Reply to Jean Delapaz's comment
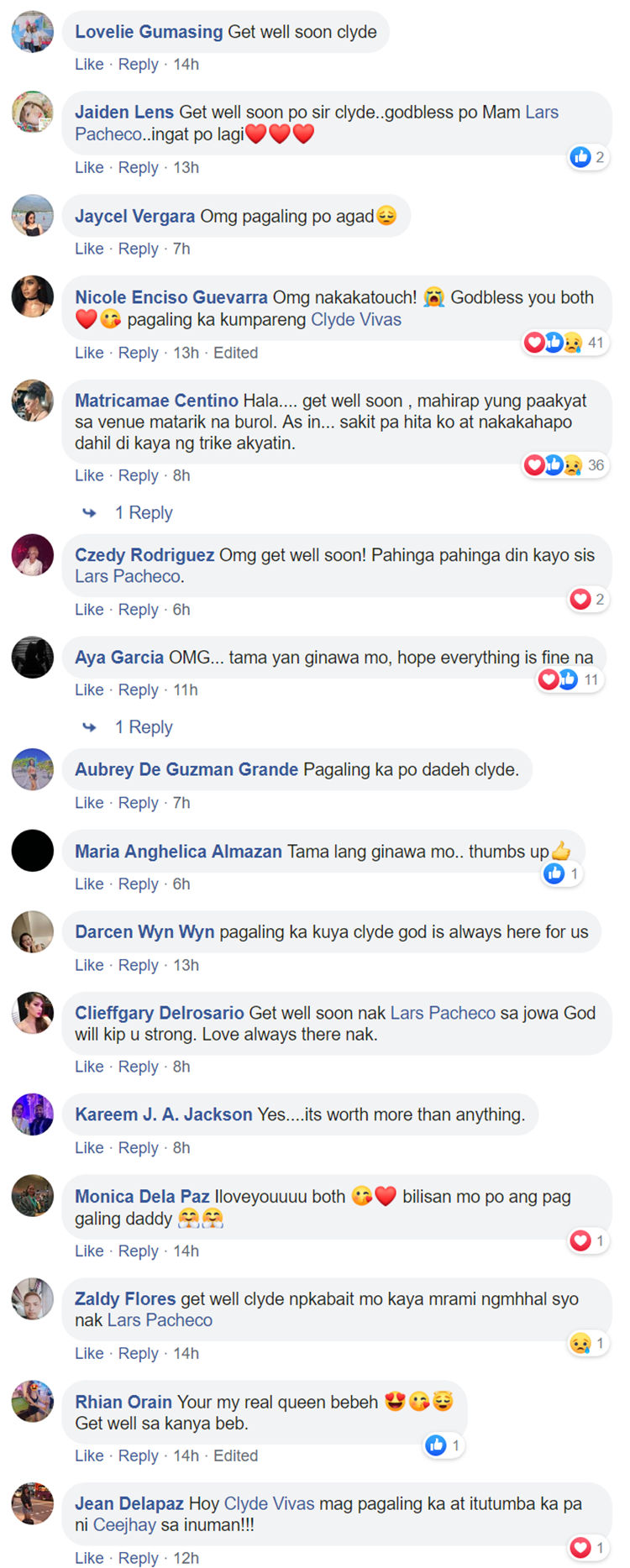The image size is (630, 1568). (x=138, y=1559)
